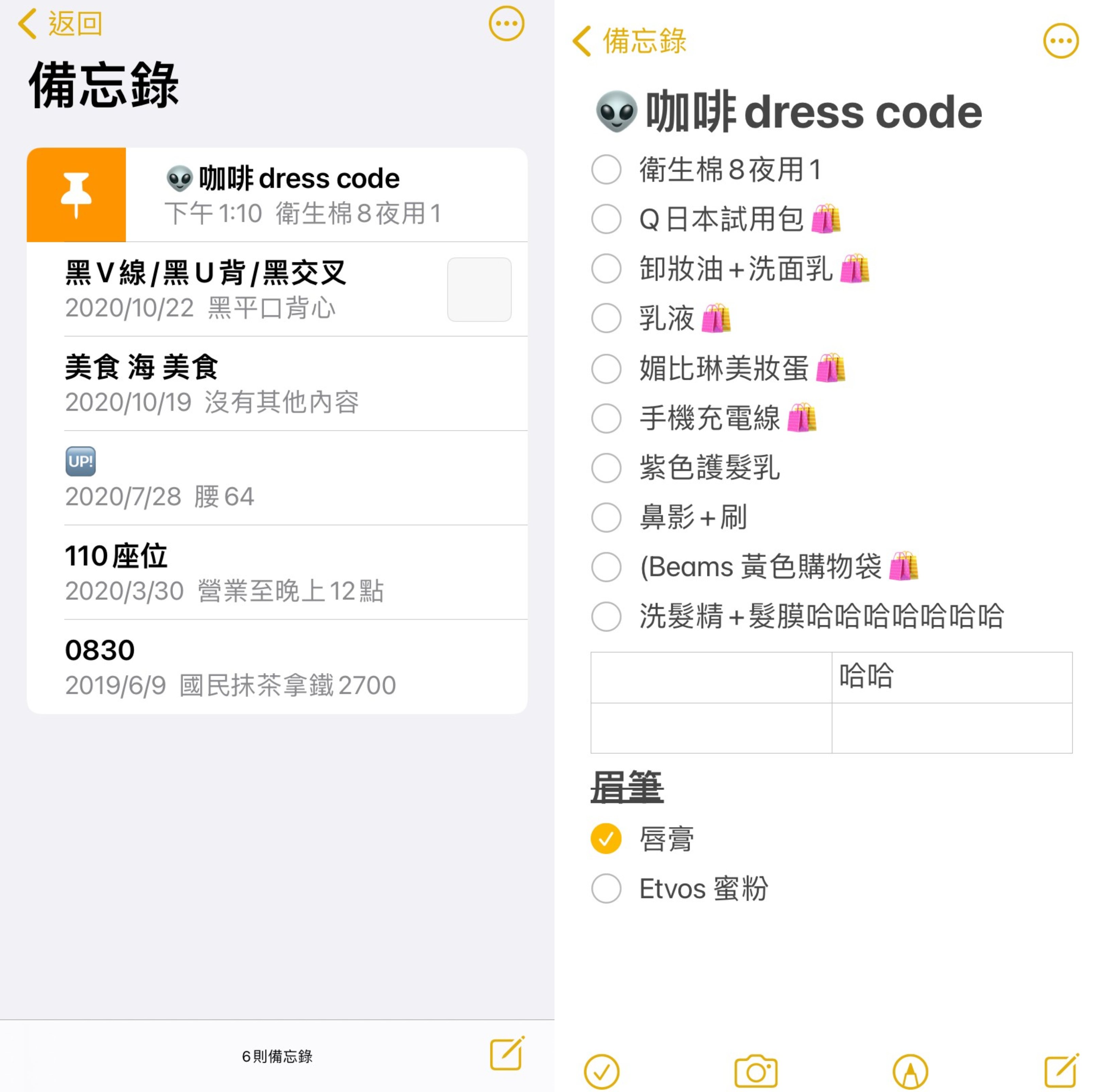Return to the 備忘錄 notes list

tap(630, 41)
